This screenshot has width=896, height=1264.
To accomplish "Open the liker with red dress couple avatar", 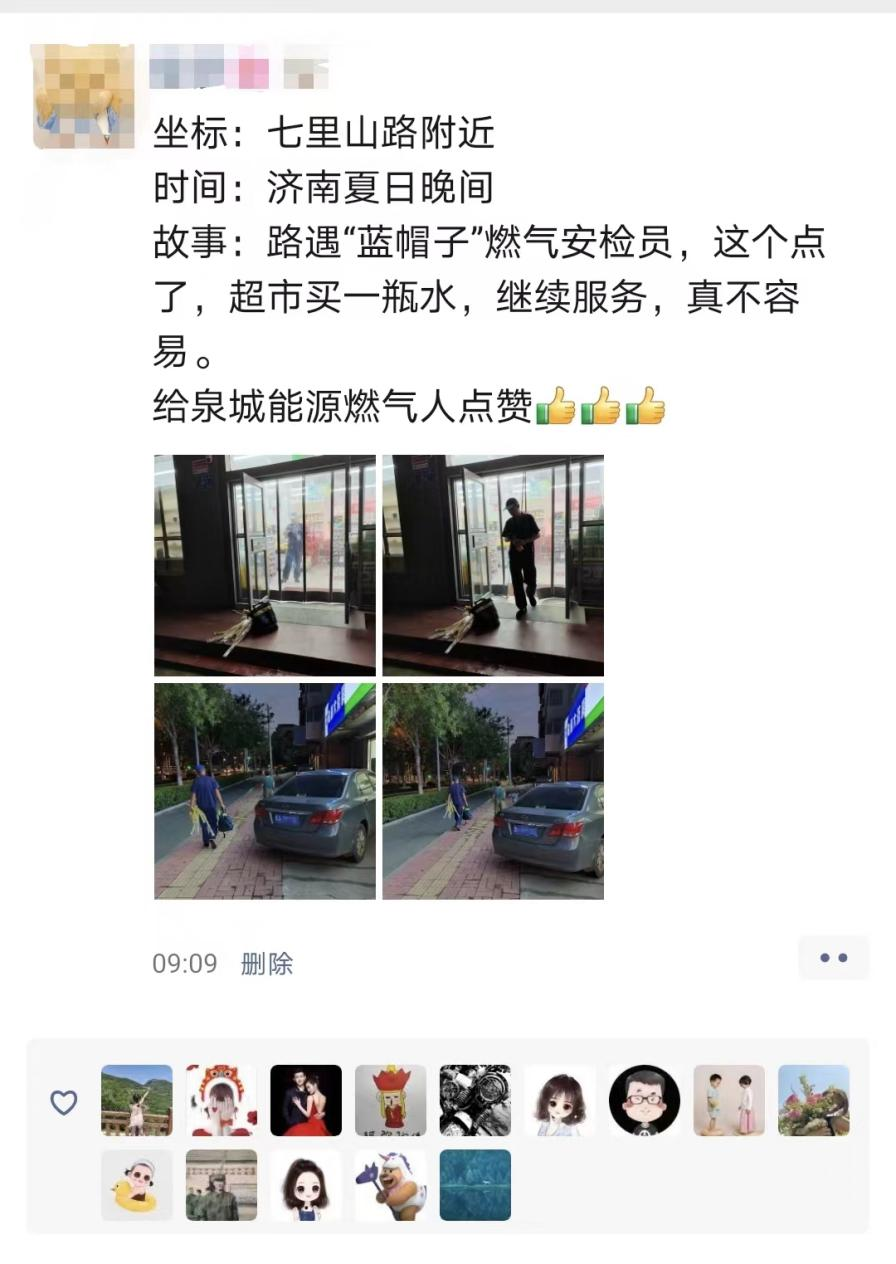I will coord(306,1100).
